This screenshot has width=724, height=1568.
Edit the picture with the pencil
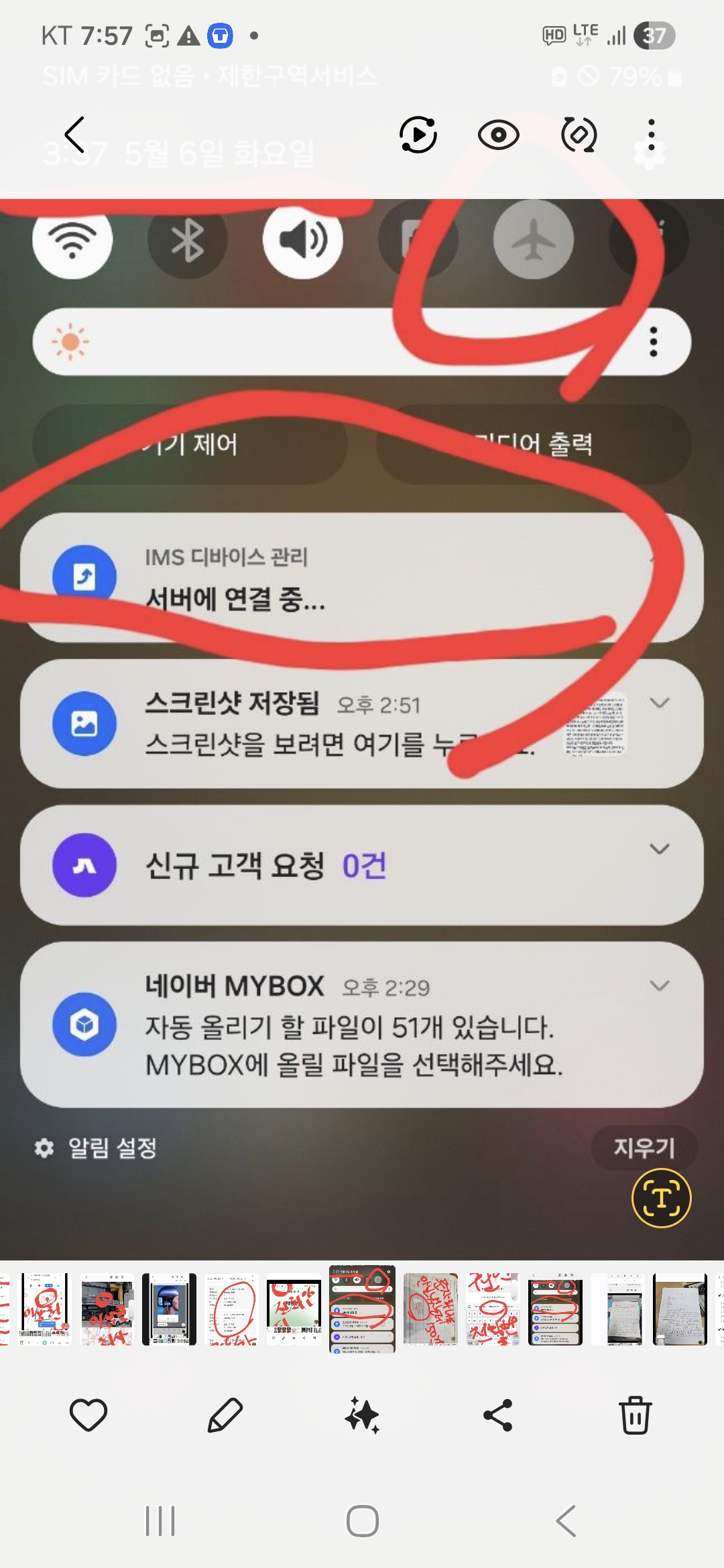[225, 1415]
